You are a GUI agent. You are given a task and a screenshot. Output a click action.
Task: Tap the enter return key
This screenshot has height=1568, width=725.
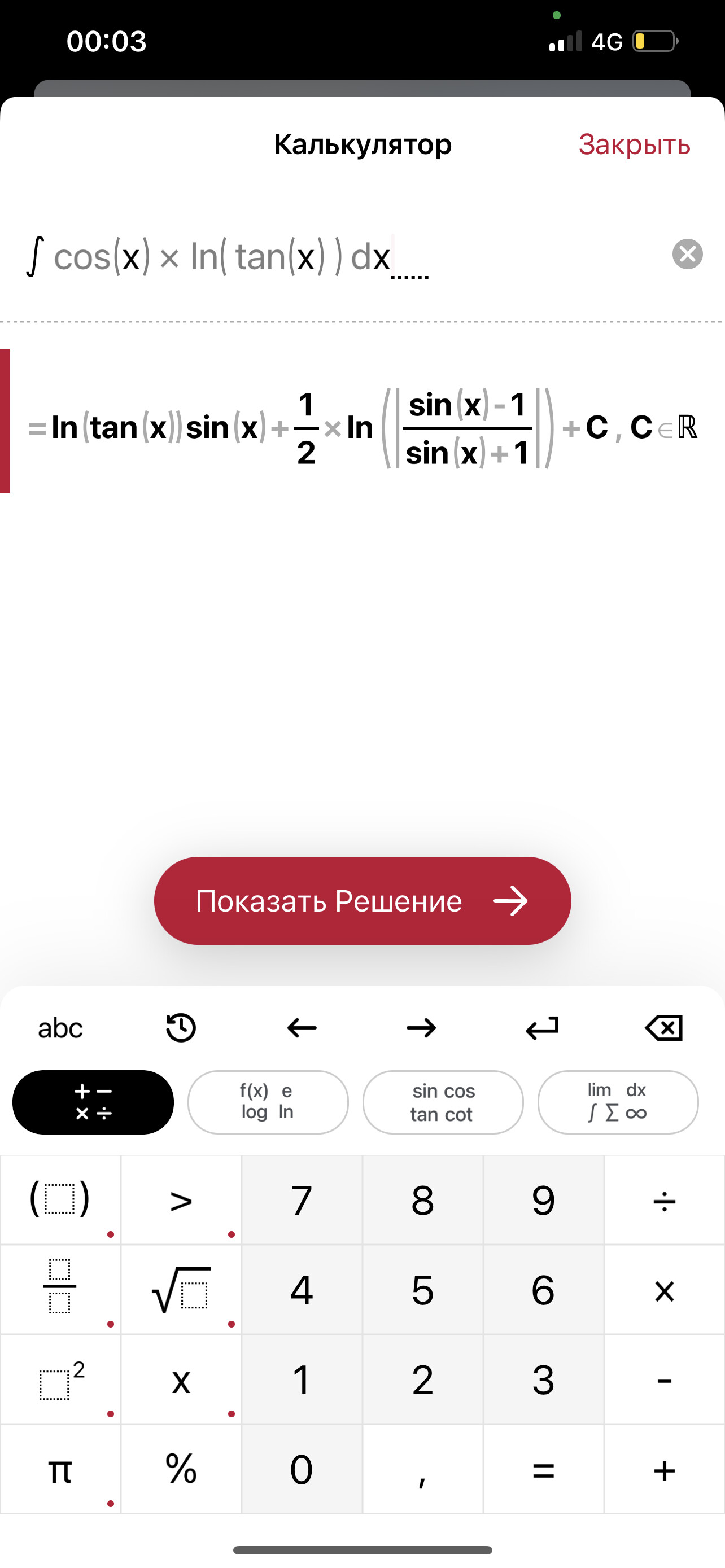coord(541,1028)
